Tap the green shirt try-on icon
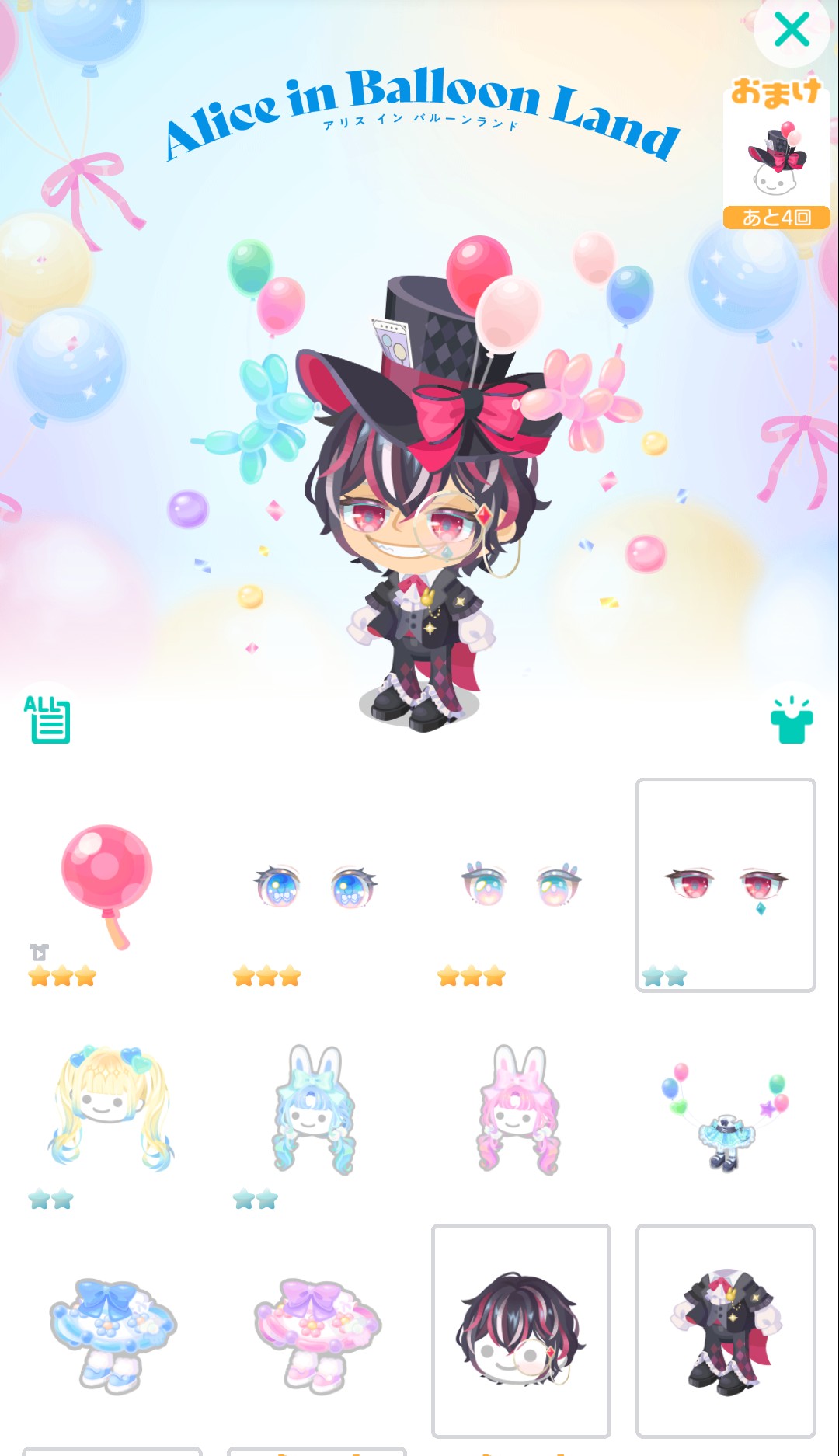Screen dimensions: 839x1456 click(x=792, y=720)
